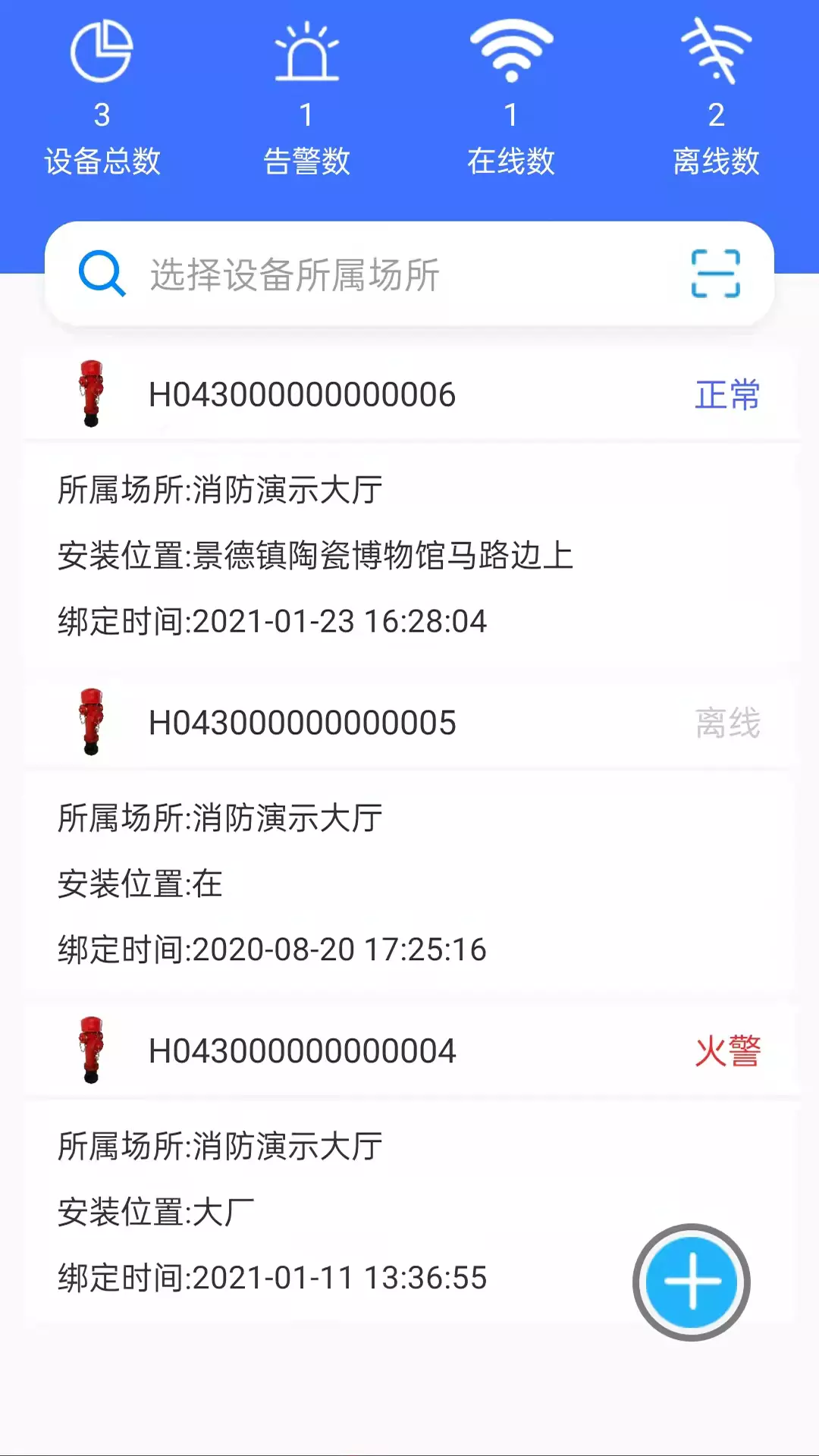Show 离线数 offline devices
Viewport: 819px width, 1456px height.
pos(716,99)
